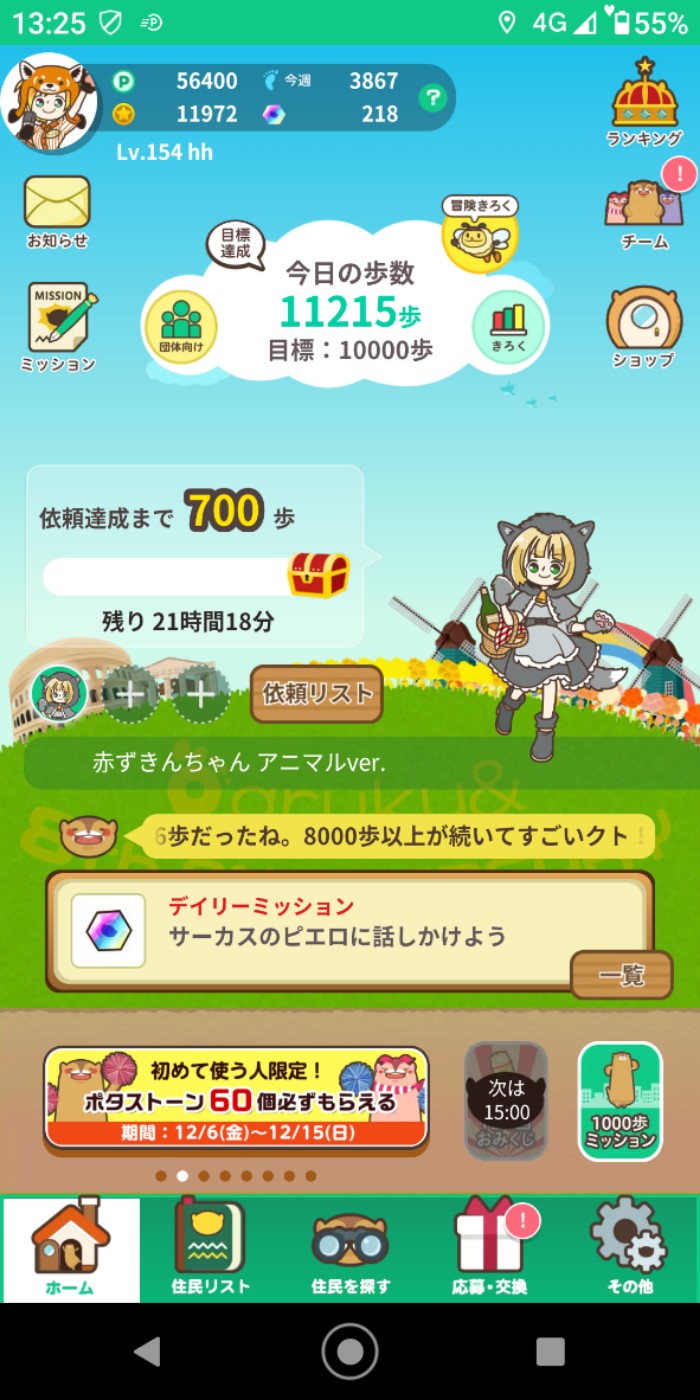This screenshot has width=700, height=1400.
Task: Tap the 団体向け round button
Action: pyautogui.click(x=181, y=322)
